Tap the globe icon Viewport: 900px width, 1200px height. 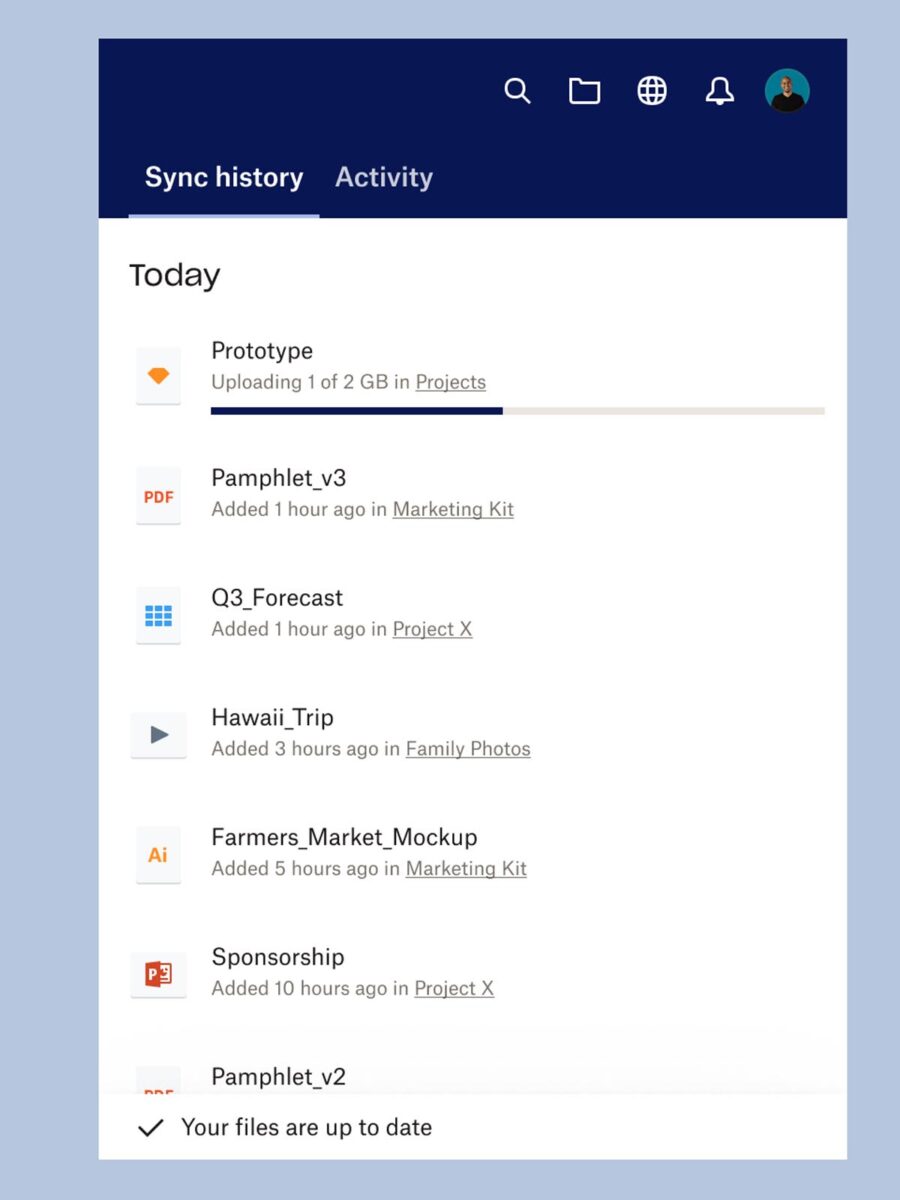click(652, 91)
